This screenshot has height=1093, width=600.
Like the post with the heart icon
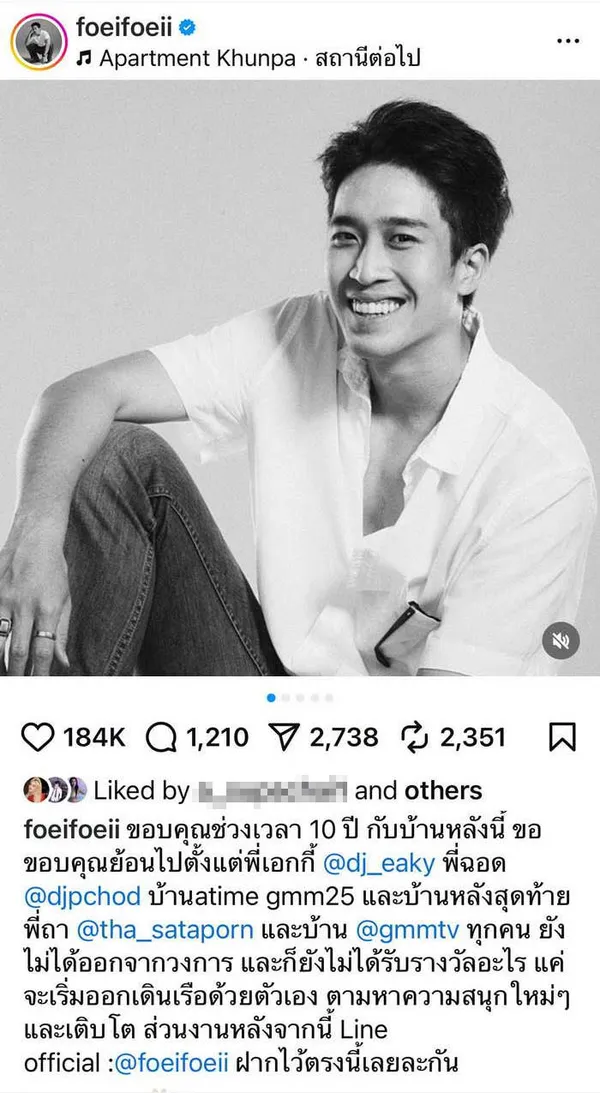pos(37,738)
